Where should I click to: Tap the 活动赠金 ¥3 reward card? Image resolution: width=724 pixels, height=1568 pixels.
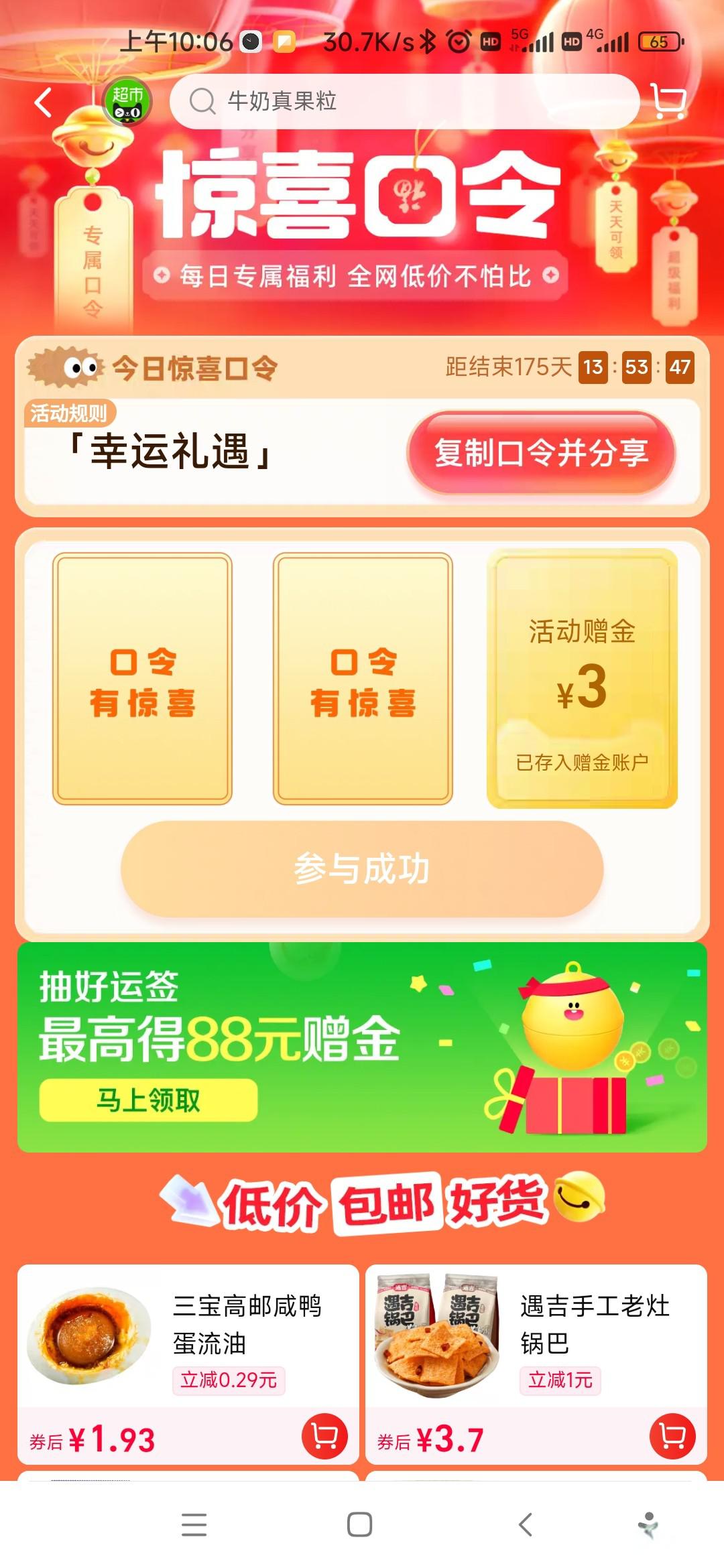pyautogui.click(x=582, y=678)
